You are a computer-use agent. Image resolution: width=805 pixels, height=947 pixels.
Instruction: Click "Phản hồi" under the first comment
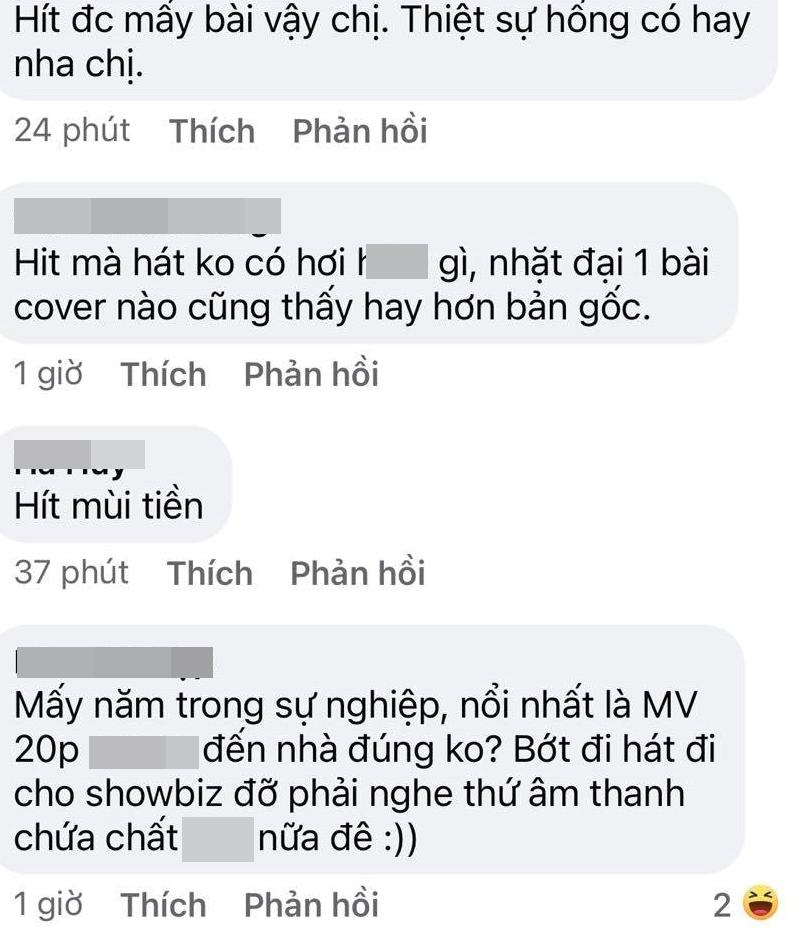[359, 131]
